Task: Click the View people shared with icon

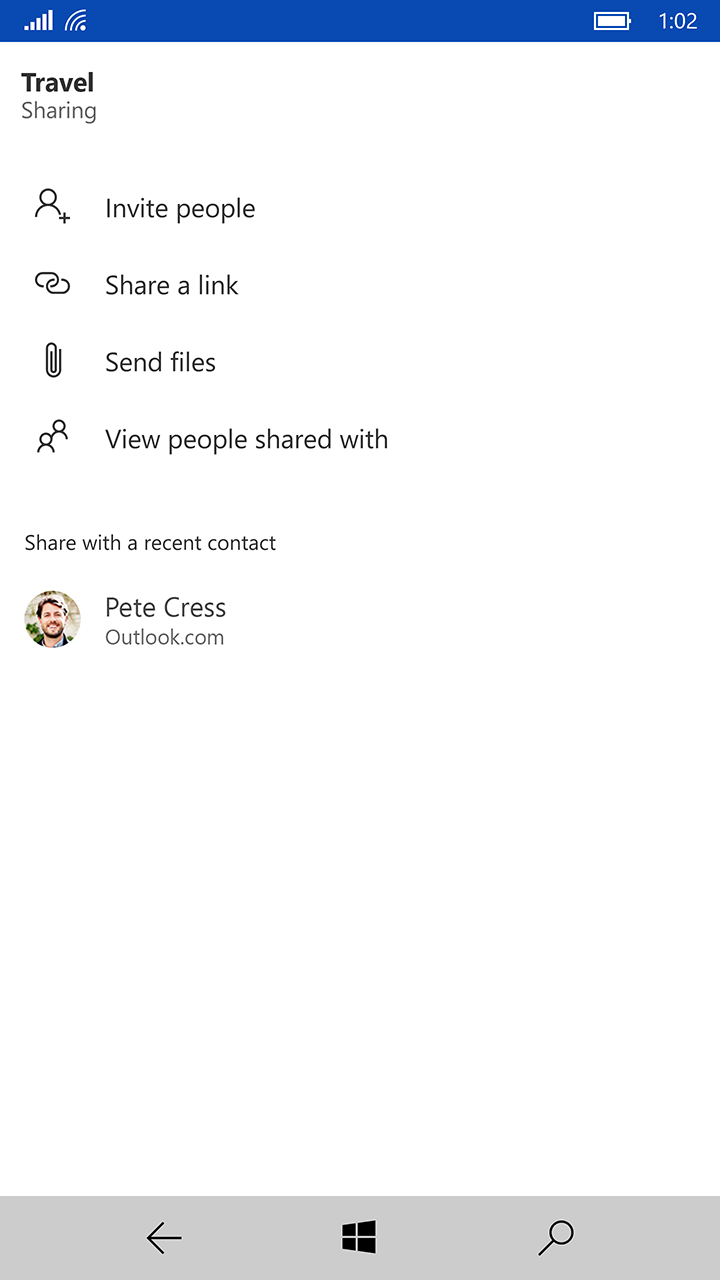Action: coord(51,438)
